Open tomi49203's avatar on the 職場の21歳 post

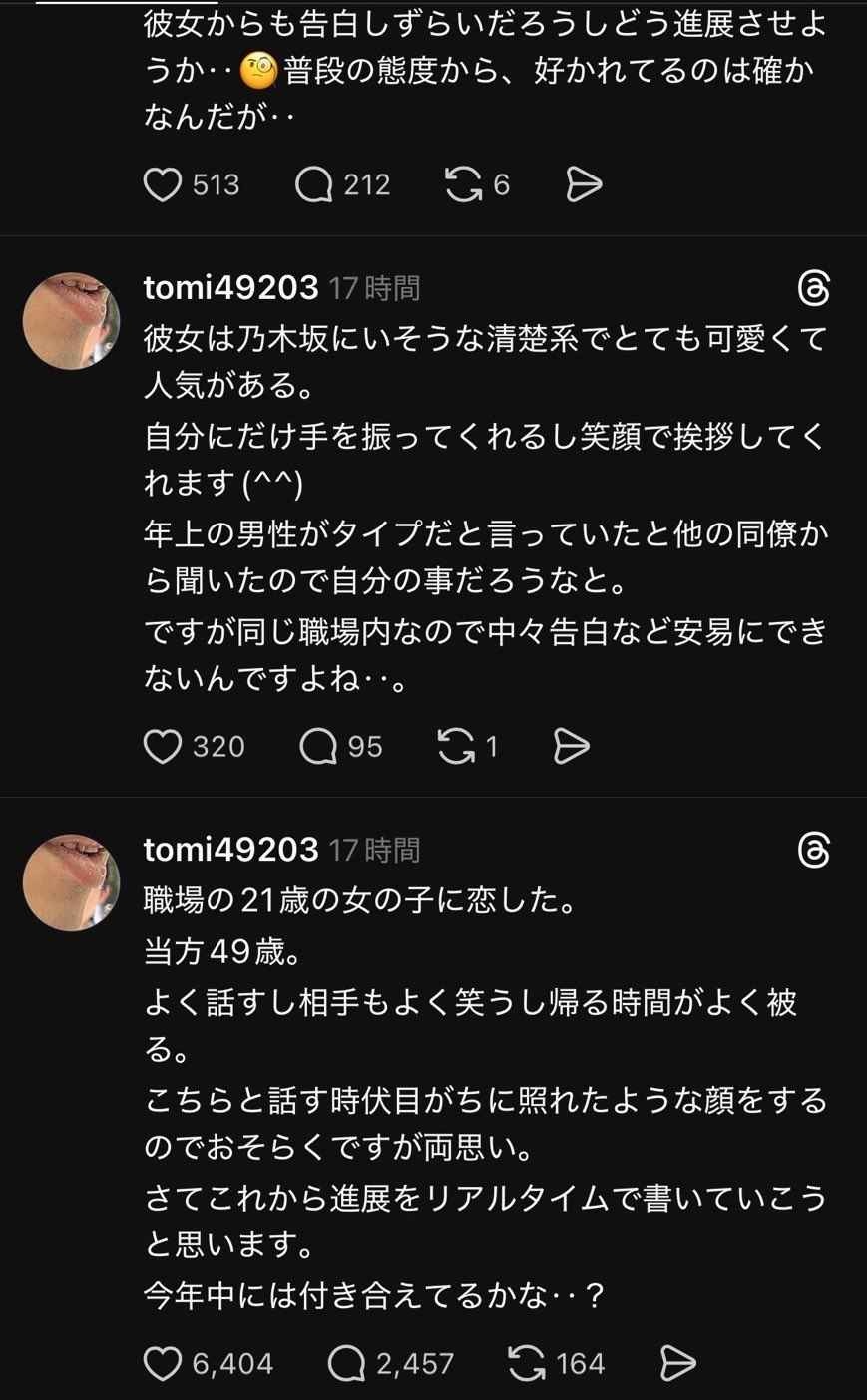click(71, 882)
